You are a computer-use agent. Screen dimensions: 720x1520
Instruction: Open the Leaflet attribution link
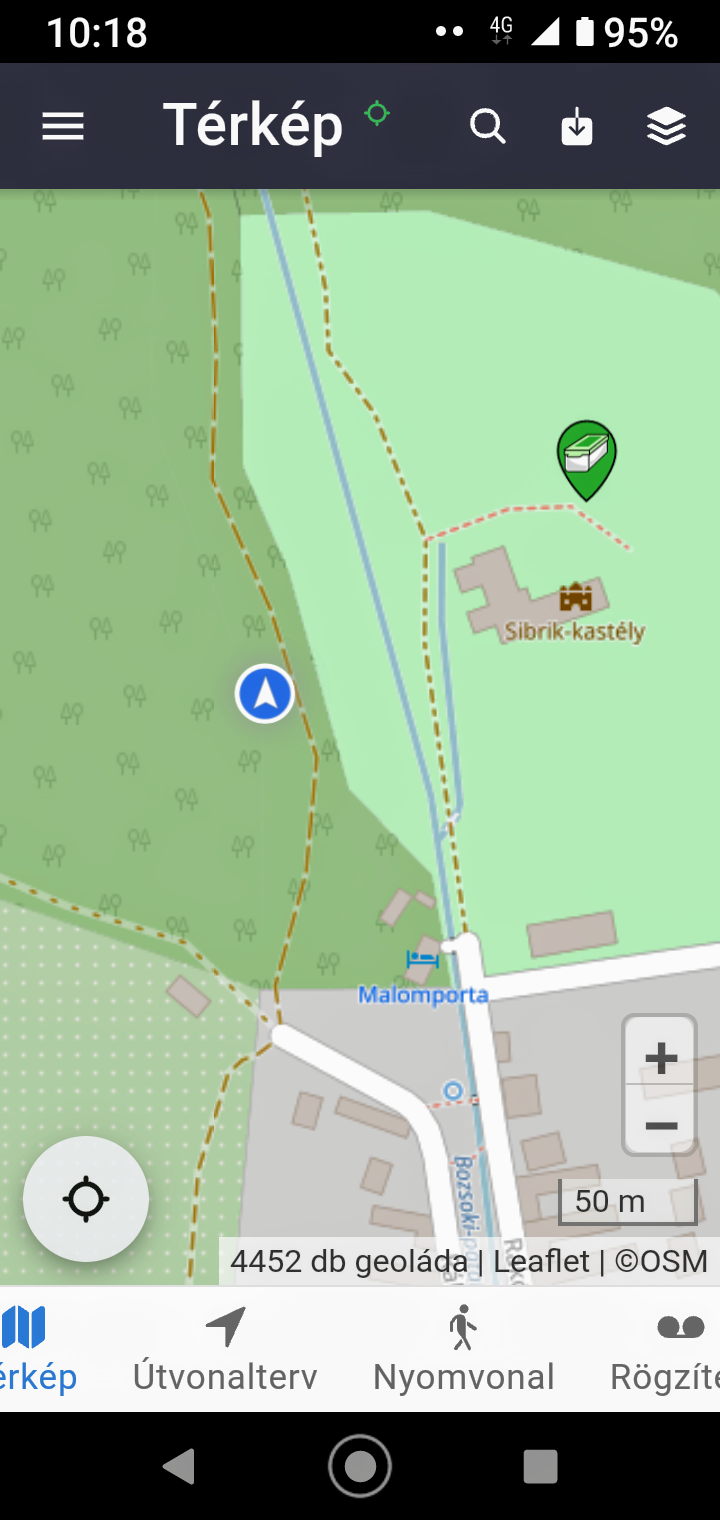(x=541, y=1261)
